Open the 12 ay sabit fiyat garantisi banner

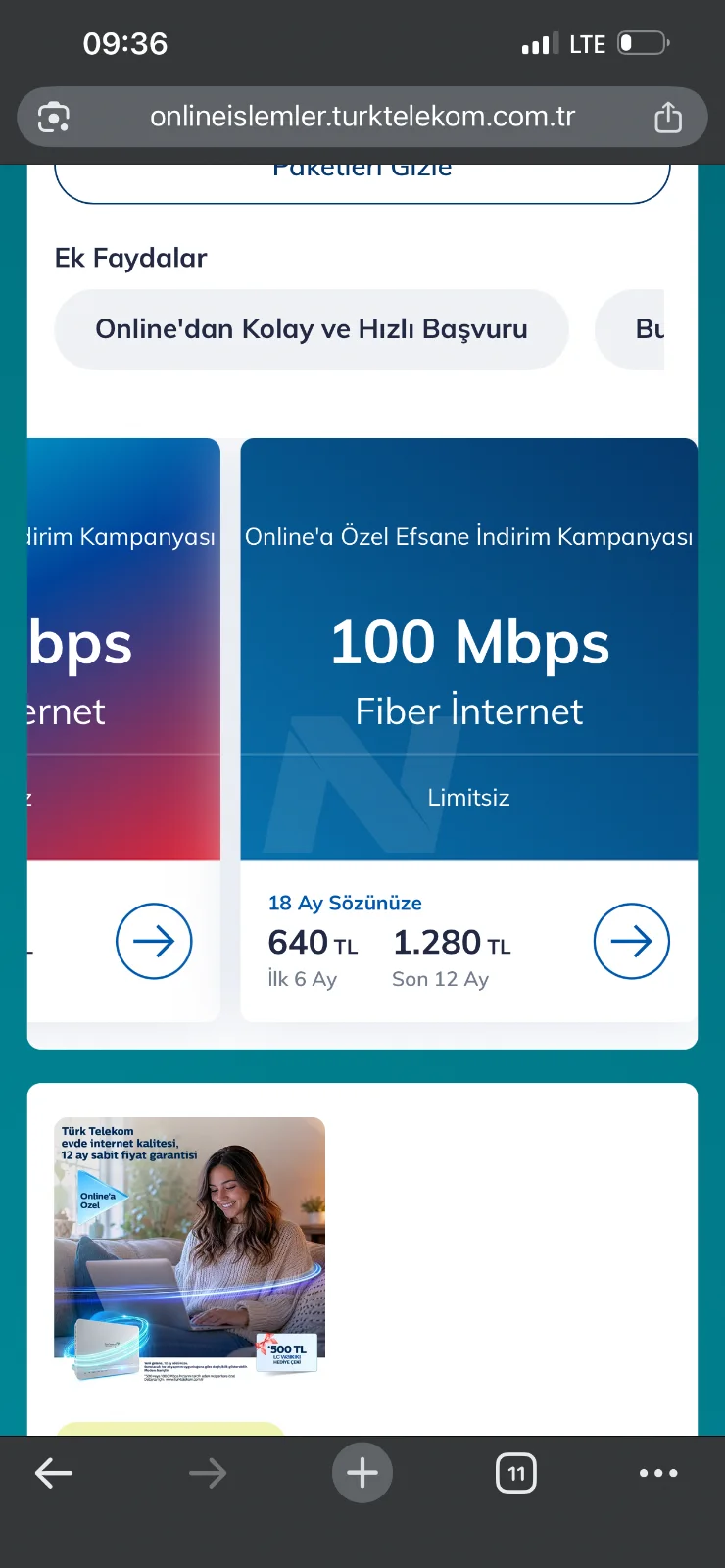click(x=189, y=1249)
